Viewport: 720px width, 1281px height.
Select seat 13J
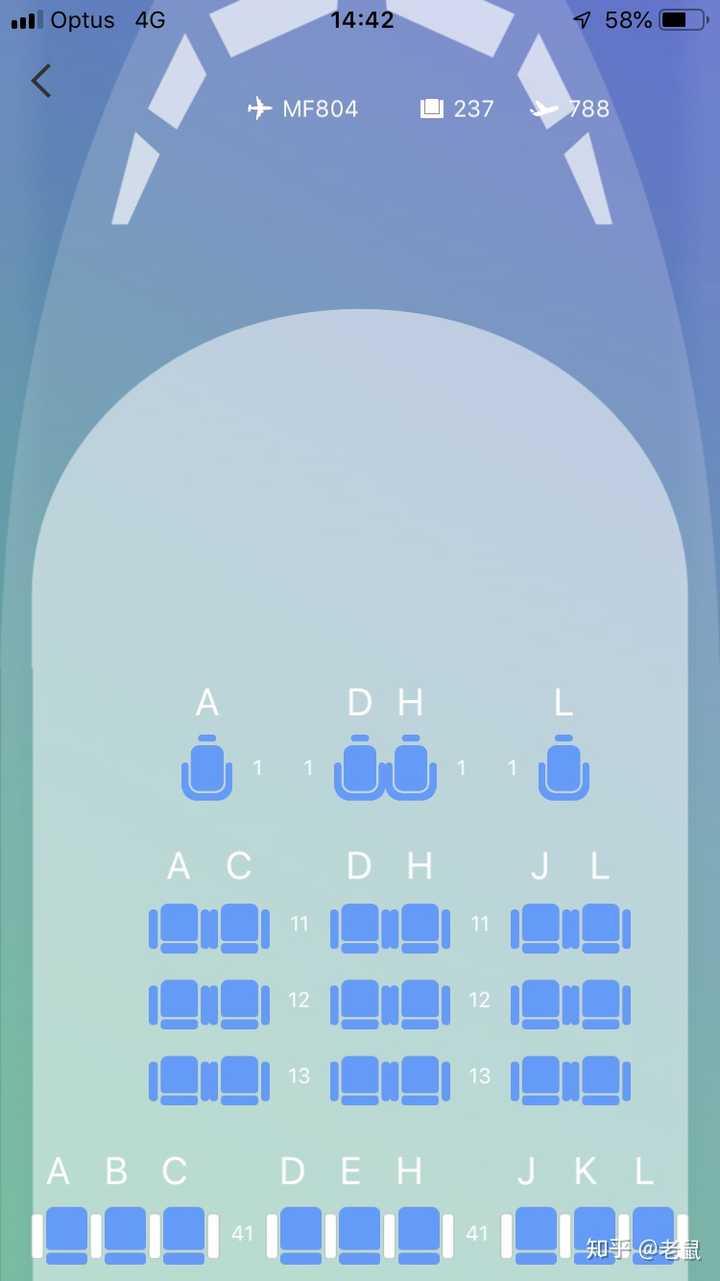coord(540,1080)
